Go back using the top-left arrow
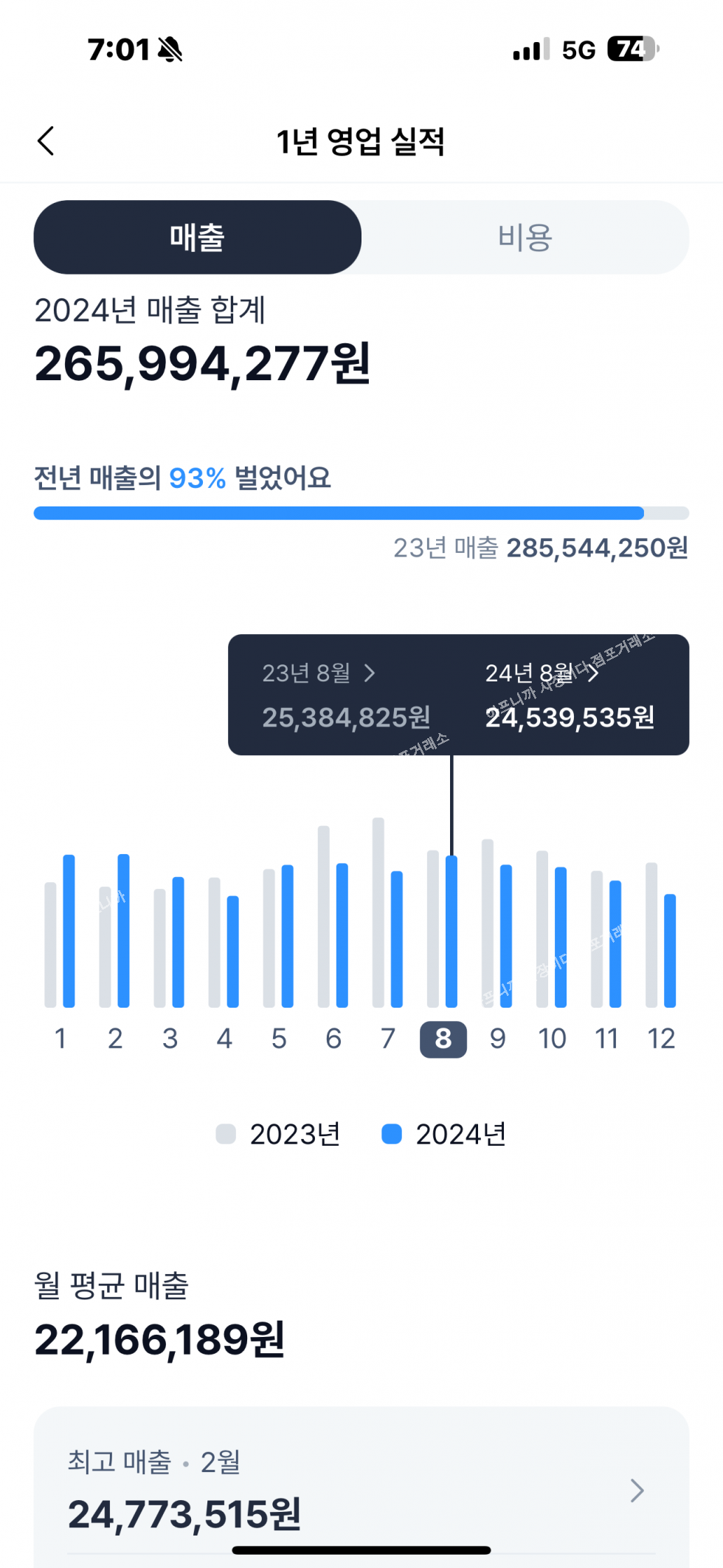 (x=46, y=141)
